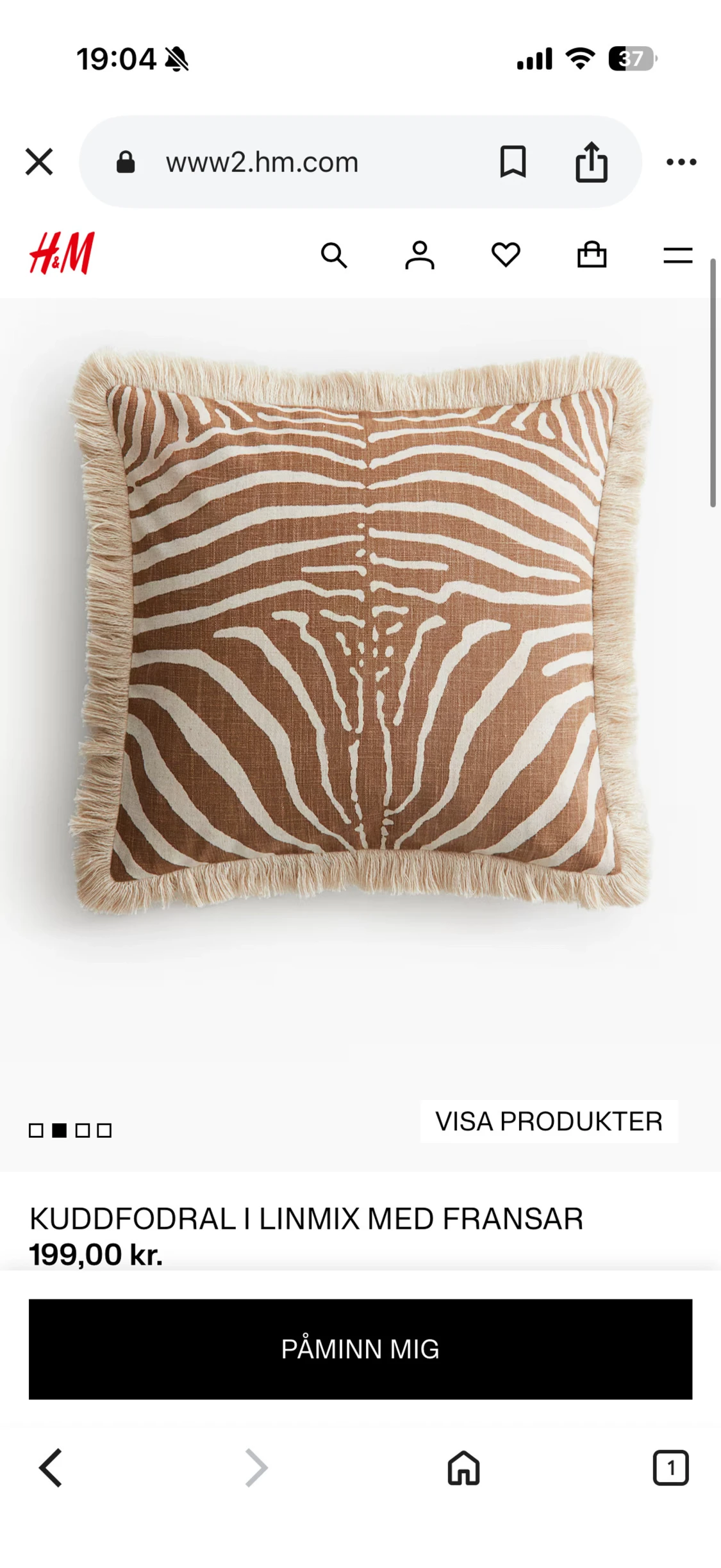Go to the H&M home page logo
The image size is (721, 1568).
[x=62, y=254]
